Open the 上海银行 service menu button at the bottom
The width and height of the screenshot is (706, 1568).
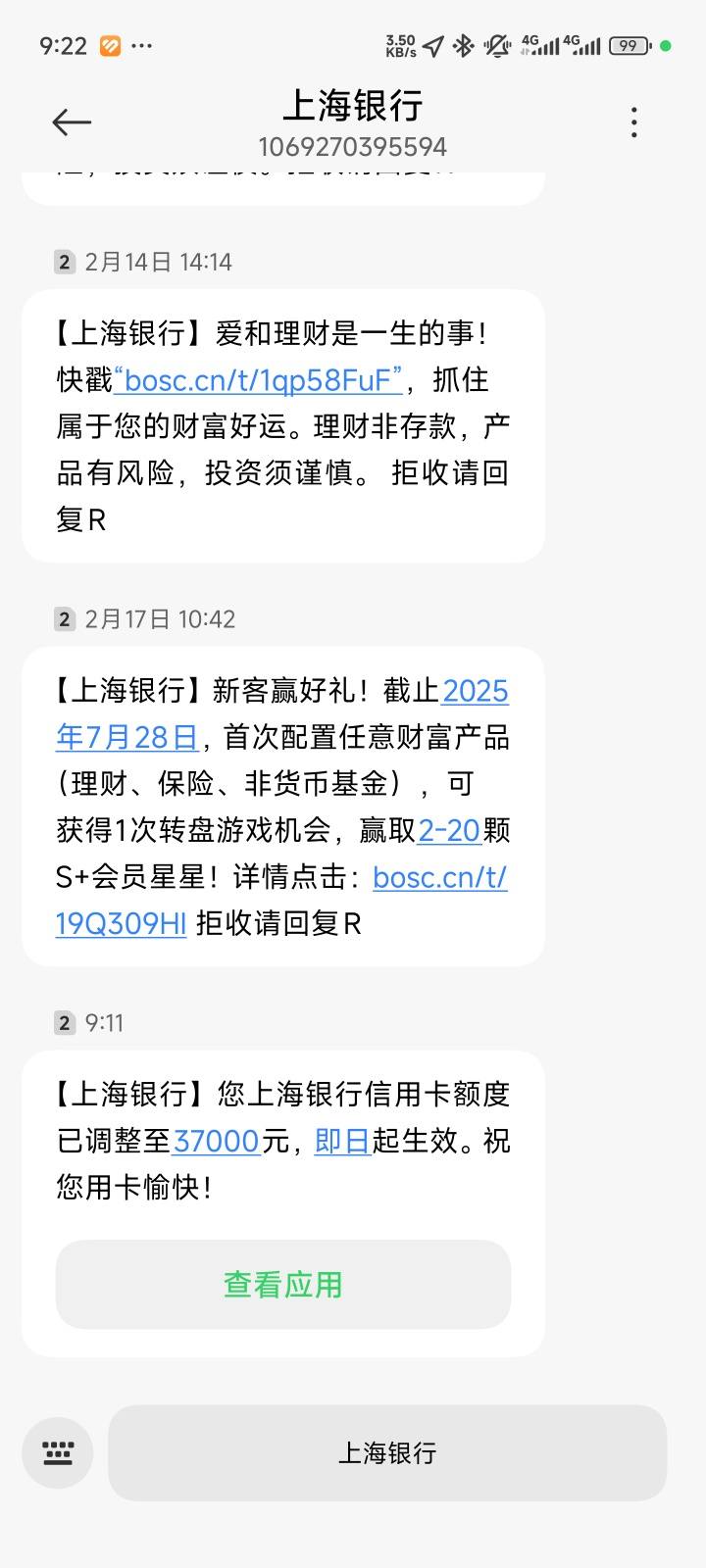pyautogui.click(x=387, y=1452)
